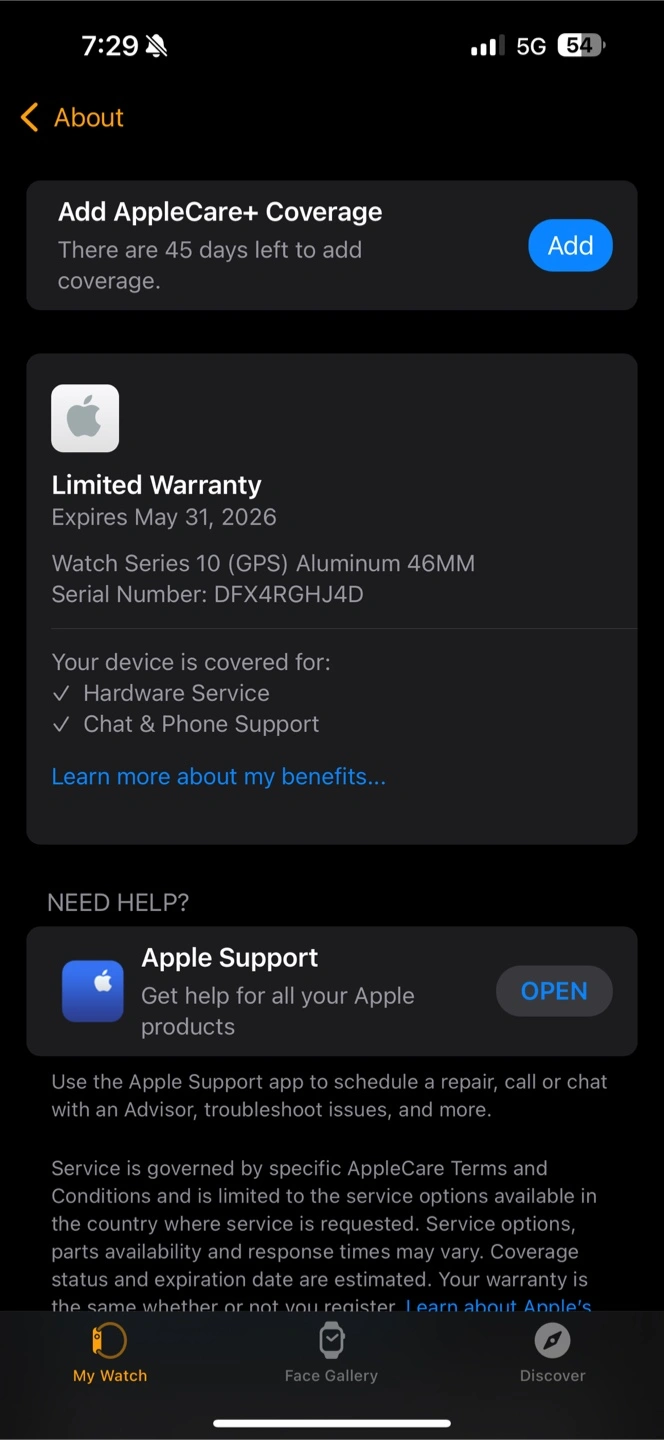The image size is (664, 1440).
Task: Add AppleCare+ coverage
Action: tap(570, 246)
